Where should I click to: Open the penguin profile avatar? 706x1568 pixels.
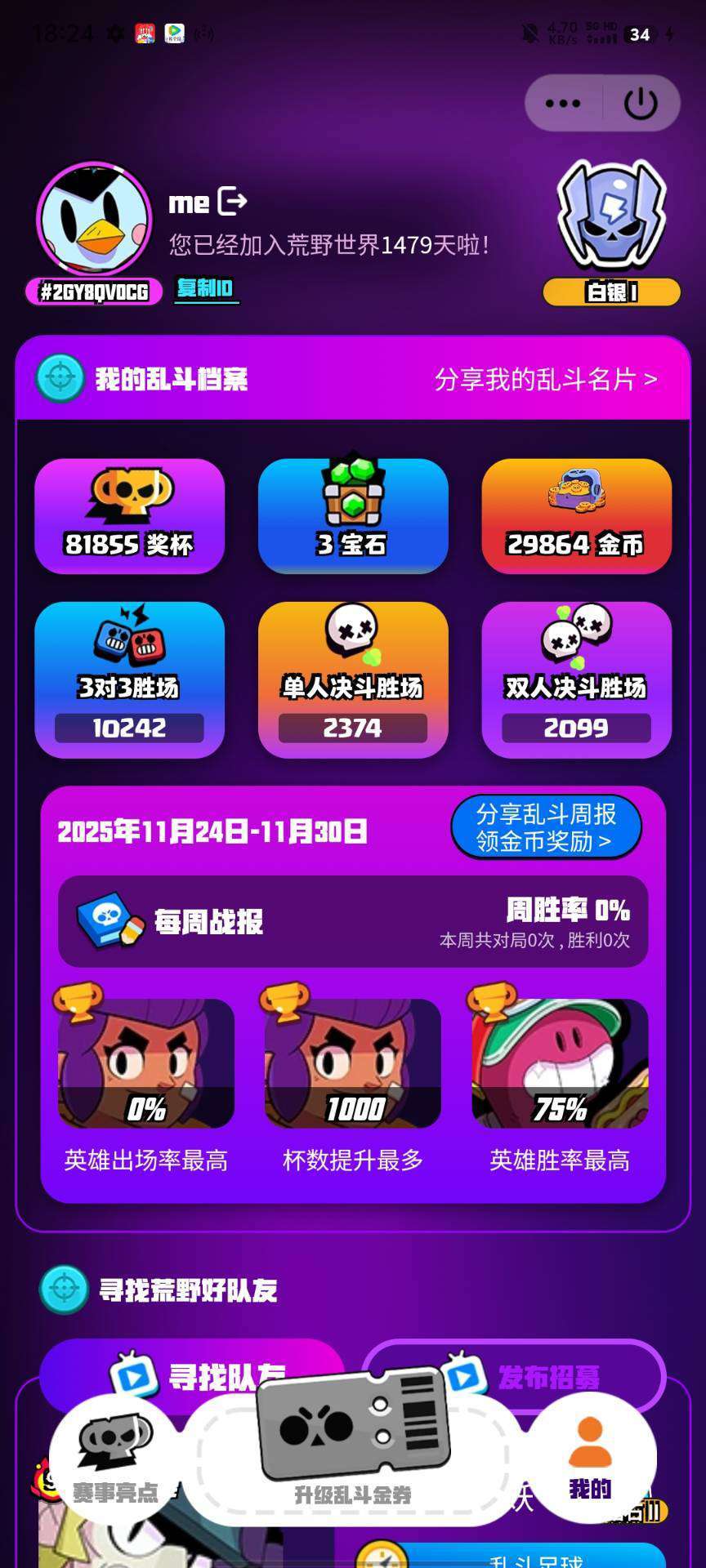pos(94,220)
